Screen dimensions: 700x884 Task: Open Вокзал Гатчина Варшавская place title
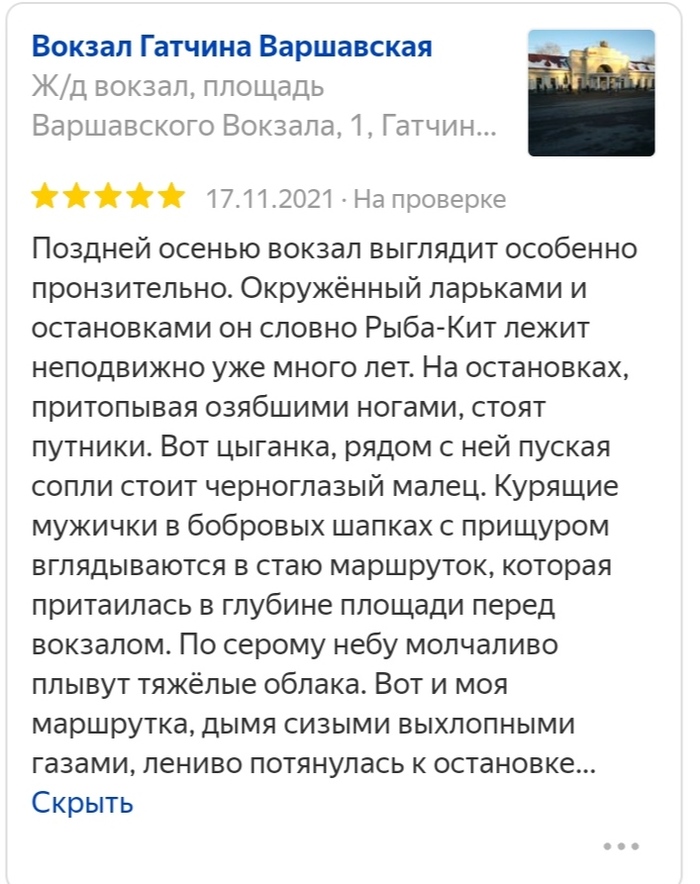pos(232,47)
